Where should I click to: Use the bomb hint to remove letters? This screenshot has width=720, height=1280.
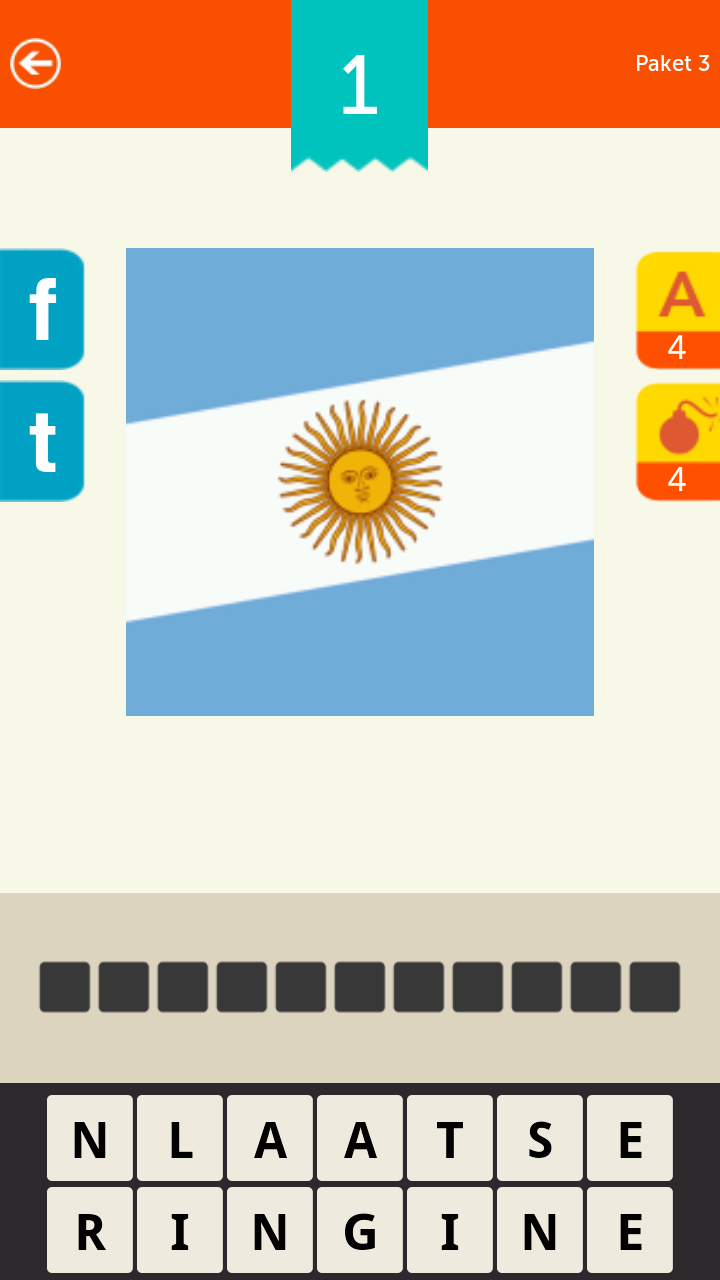678,441
